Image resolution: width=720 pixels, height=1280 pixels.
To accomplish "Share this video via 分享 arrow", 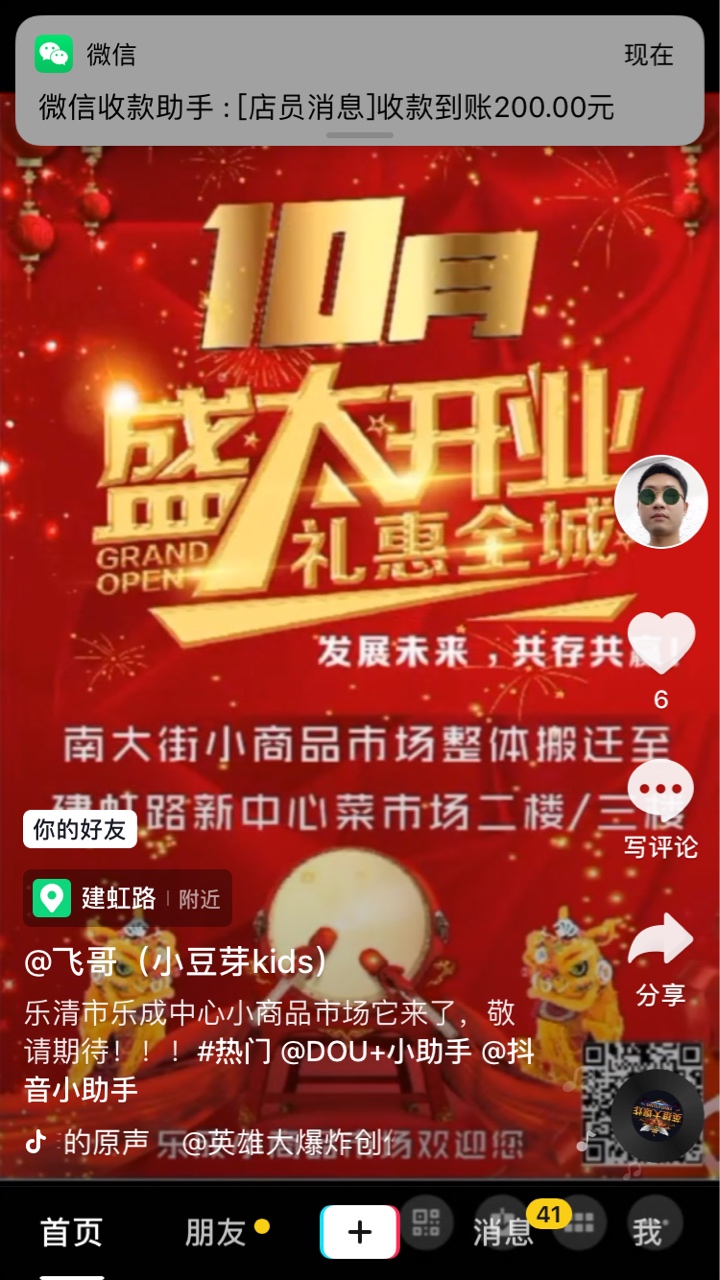I will 661,940.
